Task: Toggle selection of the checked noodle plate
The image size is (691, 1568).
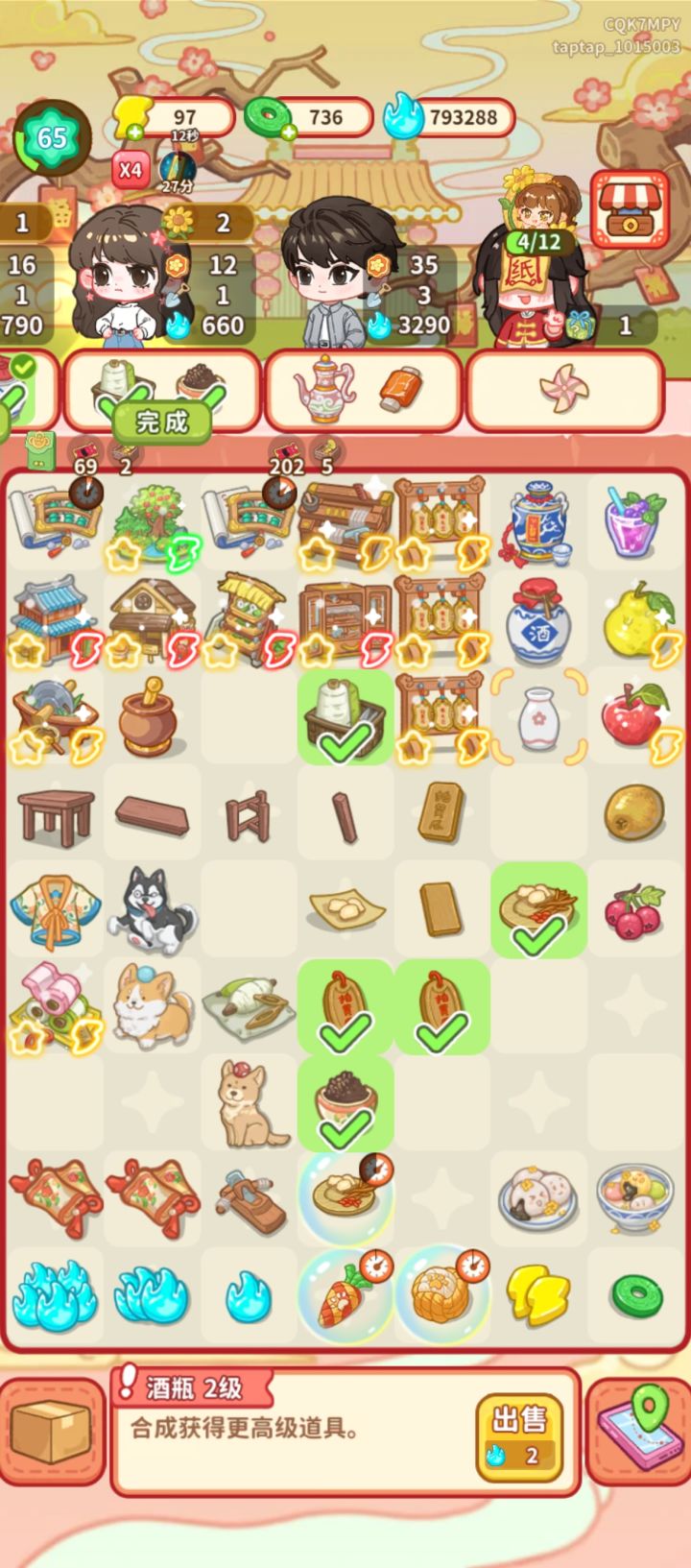Action: [537, 909]
